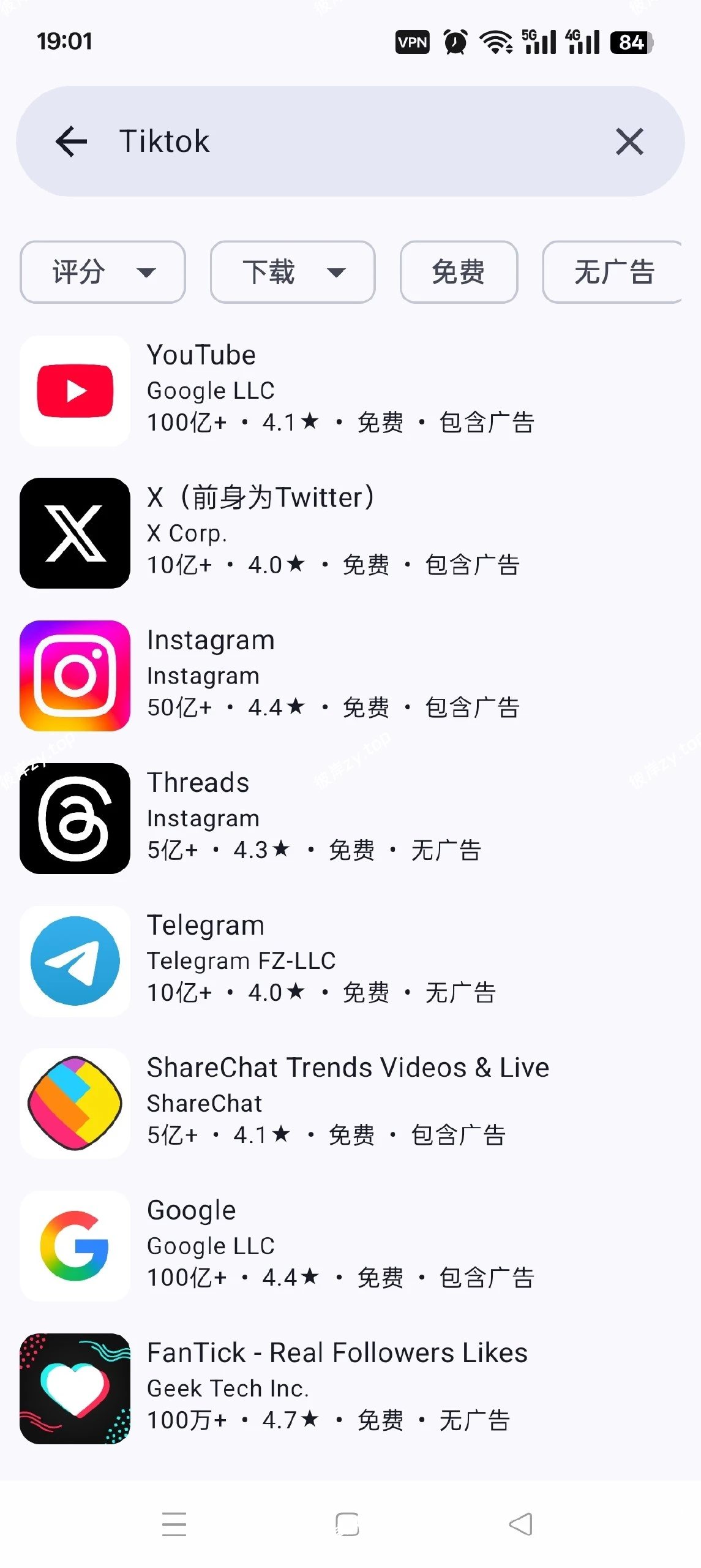The height and width of the screenshot is (1568, 701).
Task: Apply the 无广告 no-ads filter chip
Action: coord(613,272)
